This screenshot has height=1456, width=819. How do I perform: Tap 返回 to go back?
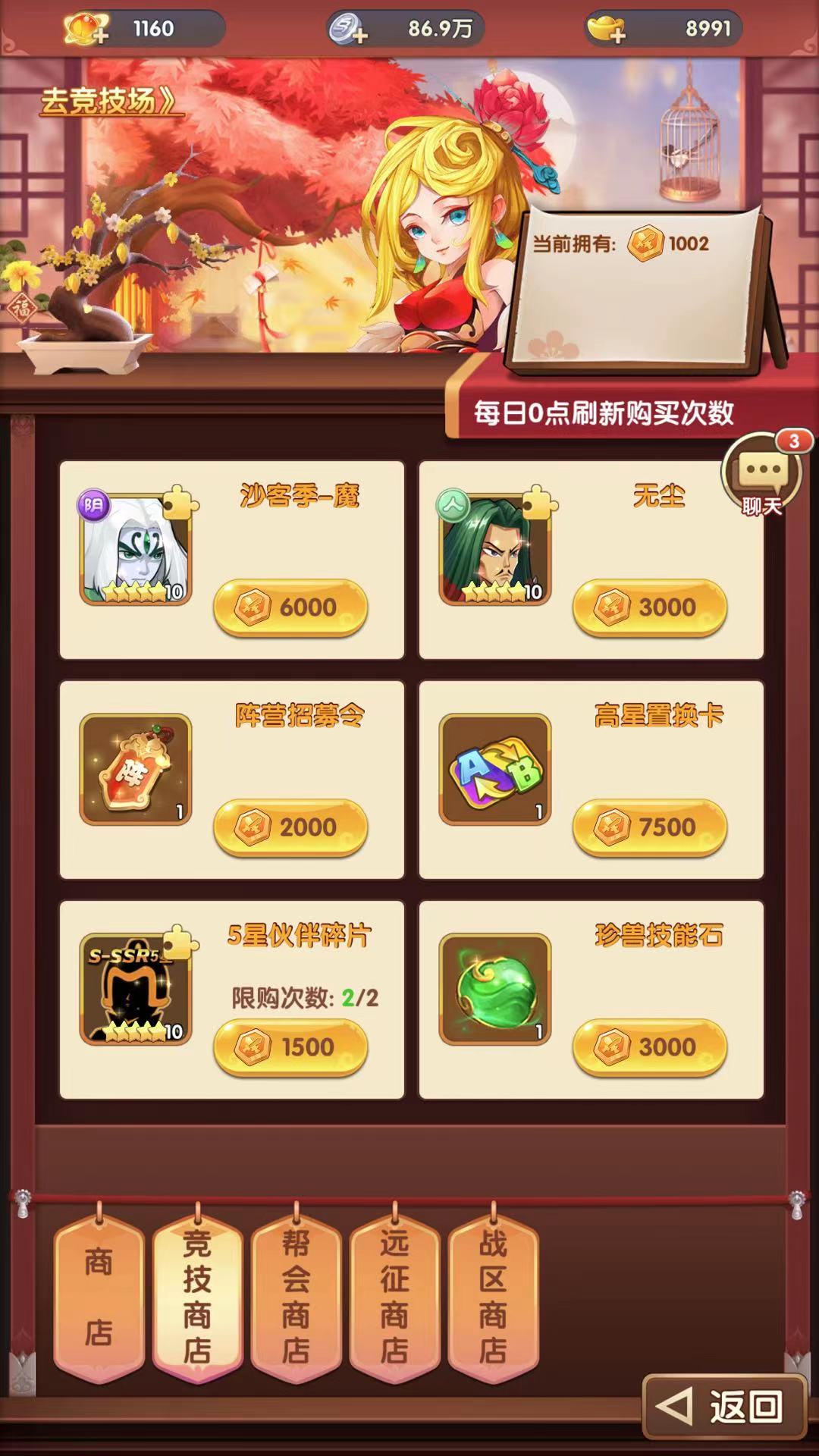click(724, 1407)
